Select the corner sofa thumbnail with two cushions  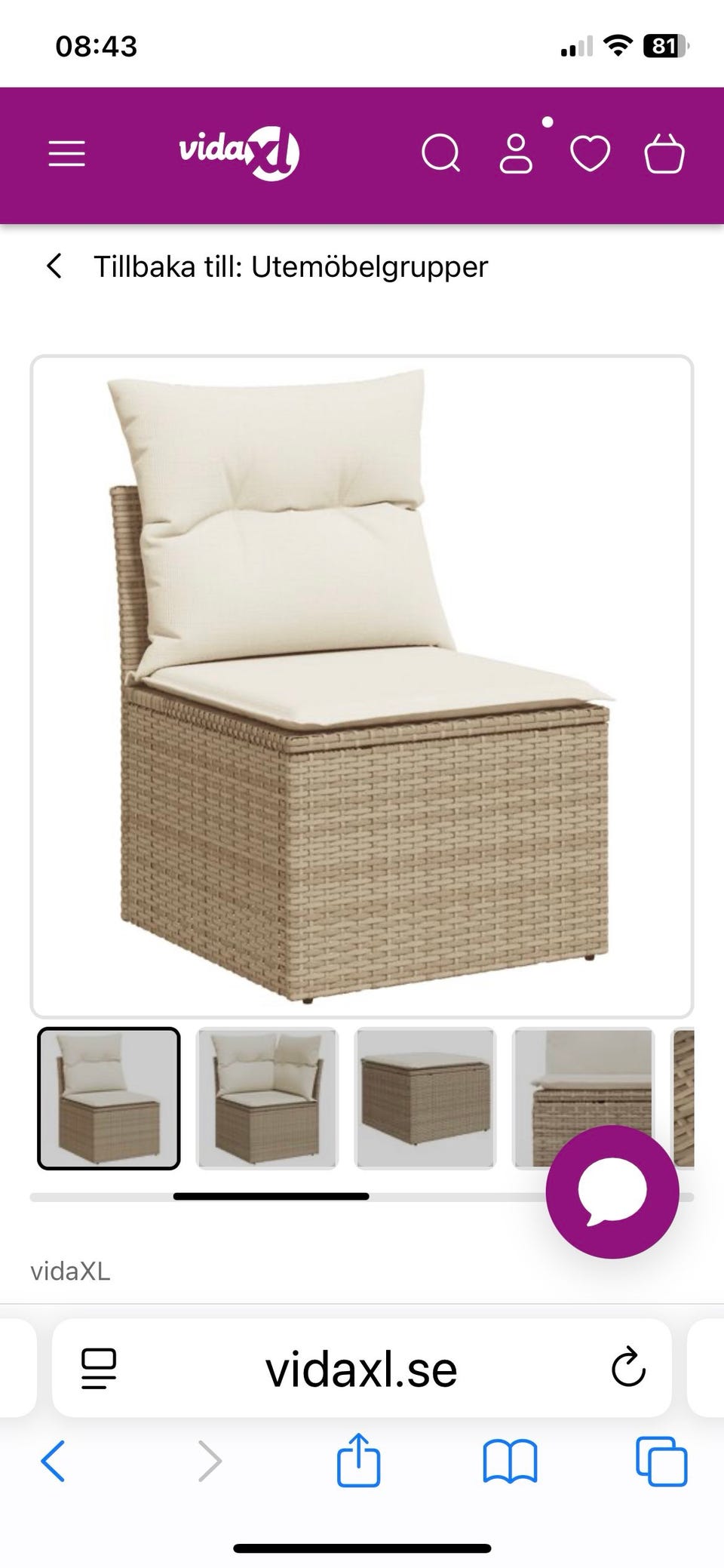[267, 1099]
